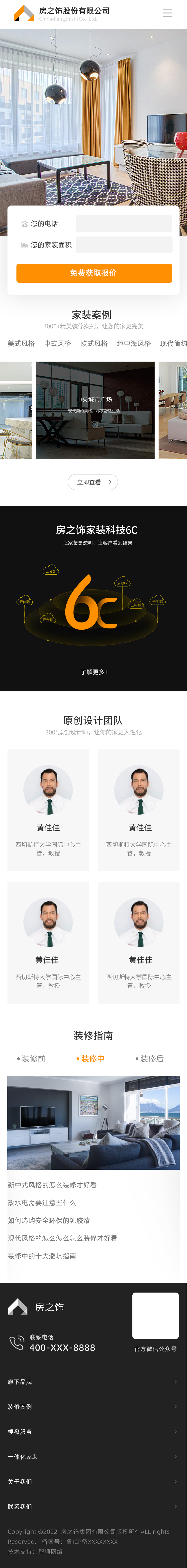Tap the 免费获取报价 button
The image size is (187, 1568).
tap(93, 273)
